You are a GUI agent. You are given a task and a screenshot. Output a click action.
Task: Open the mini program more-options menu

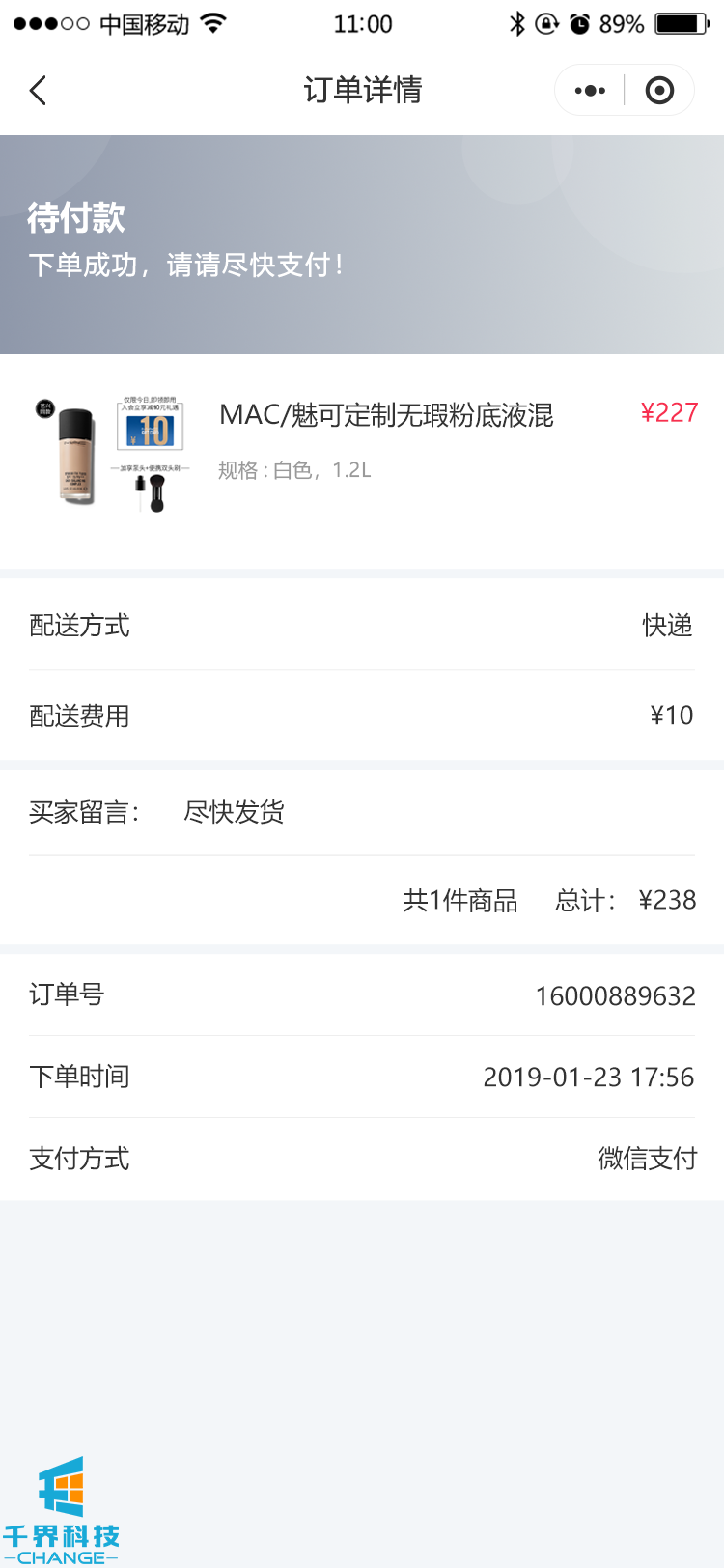590,91
